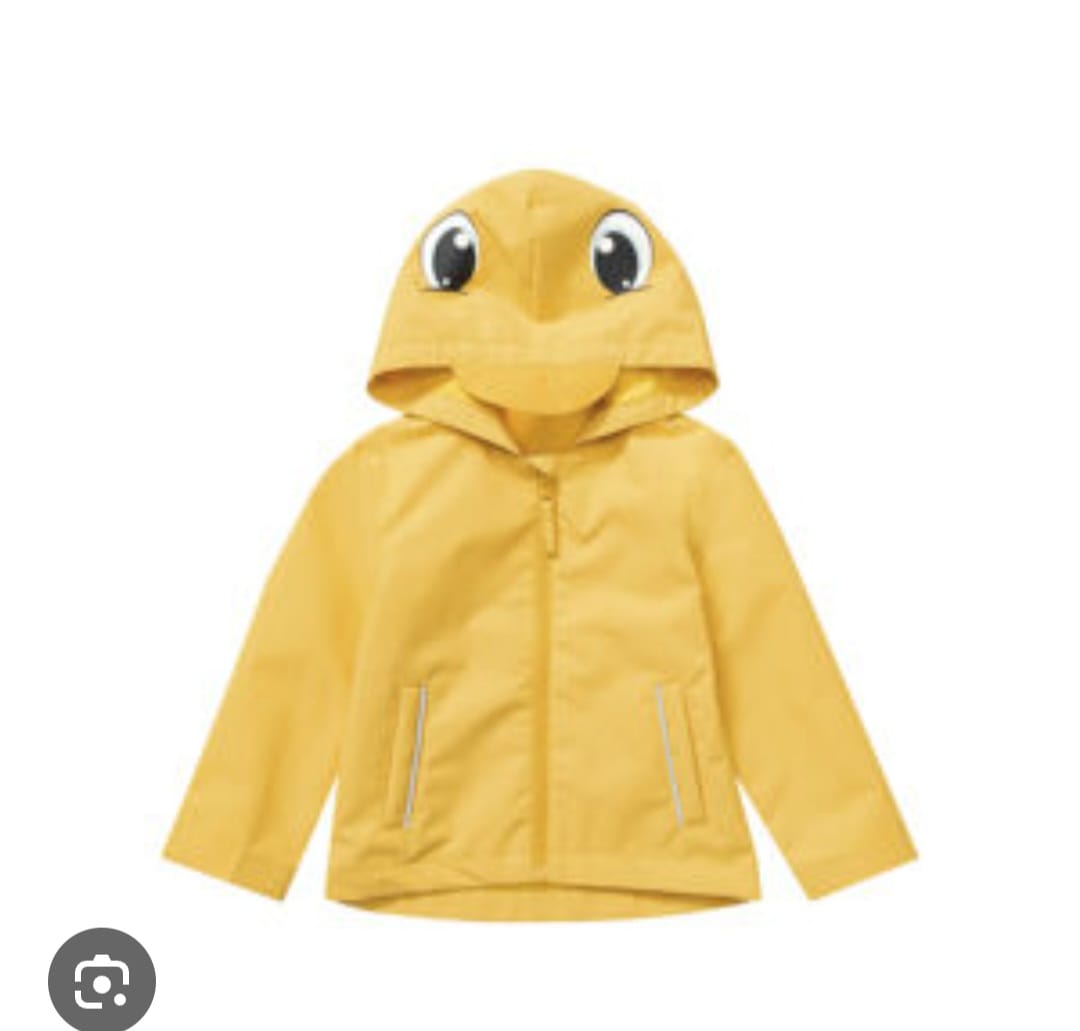This screenshot has height=1031, width=1080.
Task: Search this image with Google Lens
Action: pos(102,981)
